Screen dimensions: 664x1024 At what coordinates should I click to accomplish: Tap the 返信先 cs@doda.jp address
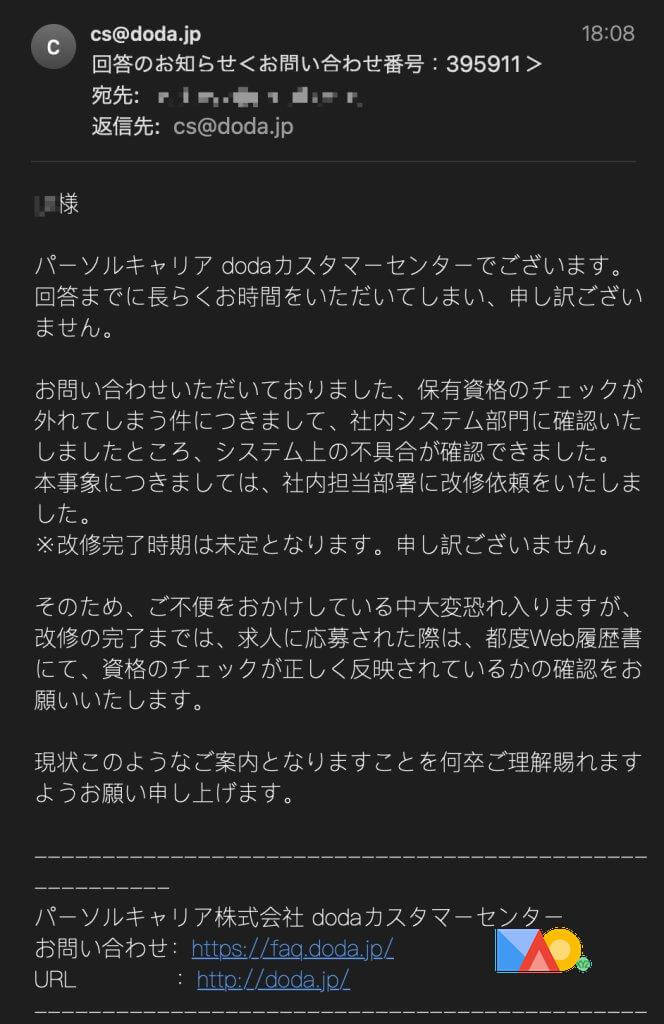pos(233,127)
